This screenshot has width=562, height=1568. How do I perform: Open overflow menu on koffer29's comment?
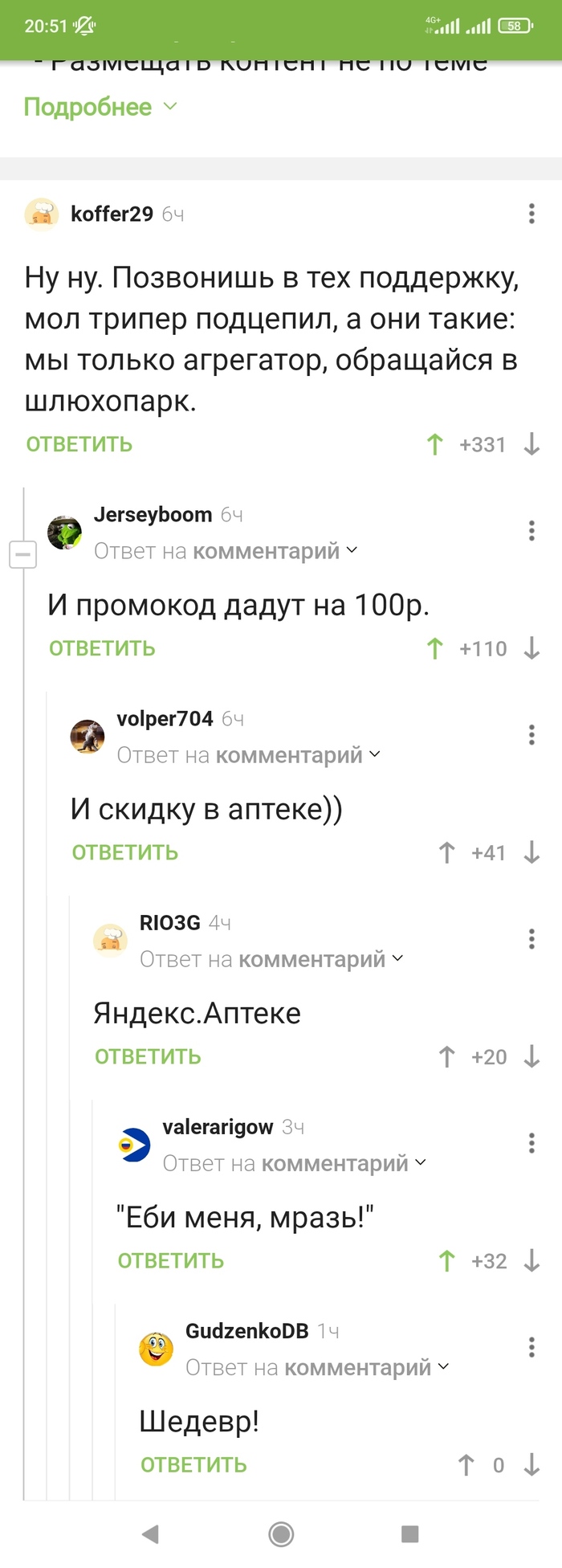point(531,214)
